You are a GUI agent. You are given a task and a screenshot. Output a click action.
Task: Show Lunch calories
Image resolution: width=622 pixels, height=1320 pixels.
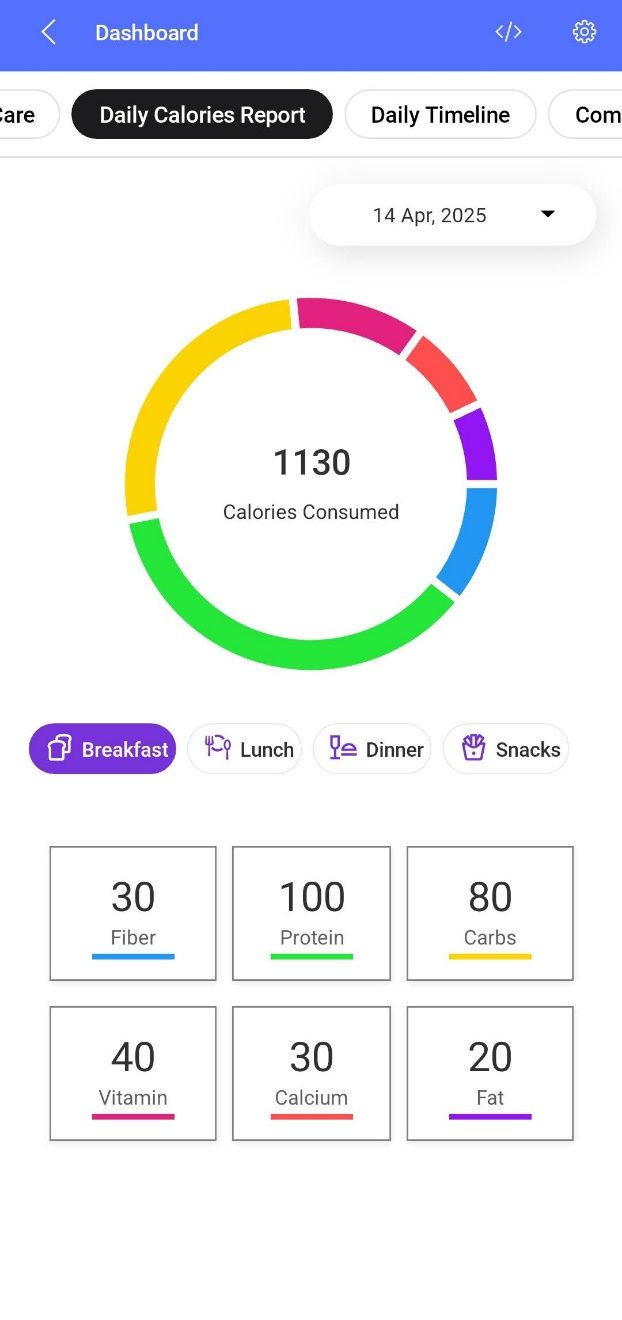tap(245, 749)
